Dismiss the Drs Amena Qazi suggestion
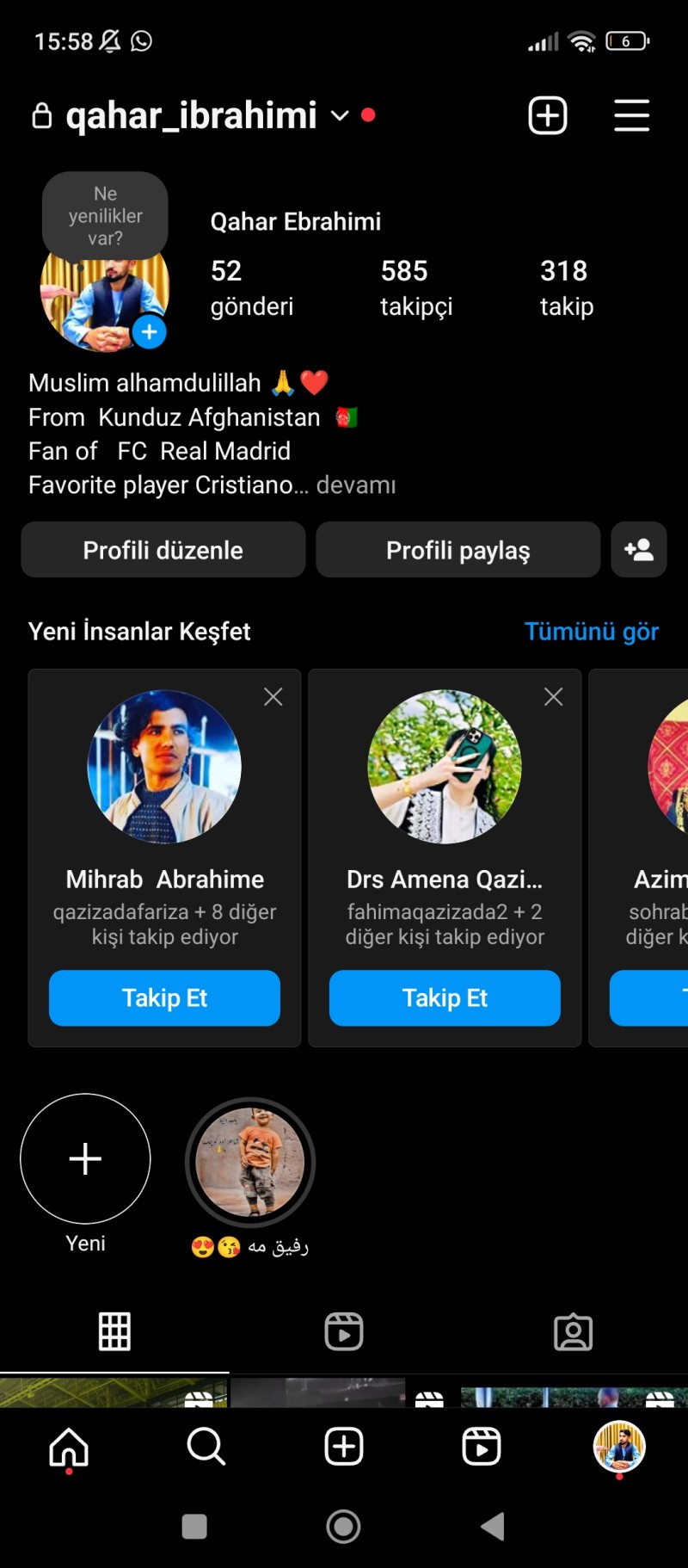Viewport: 688px width, 1568px height. click(x=554, y=697)
